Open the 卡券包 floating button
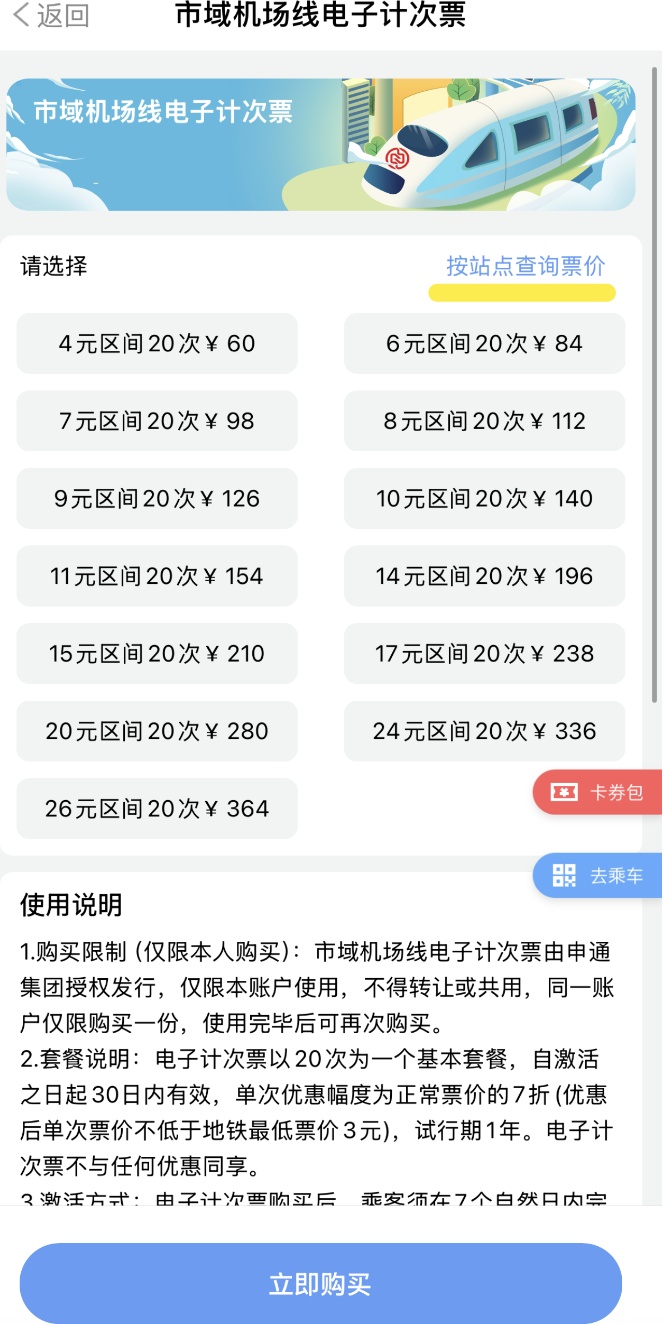This screenshot has height=1324, width=664. pos(598,792)
